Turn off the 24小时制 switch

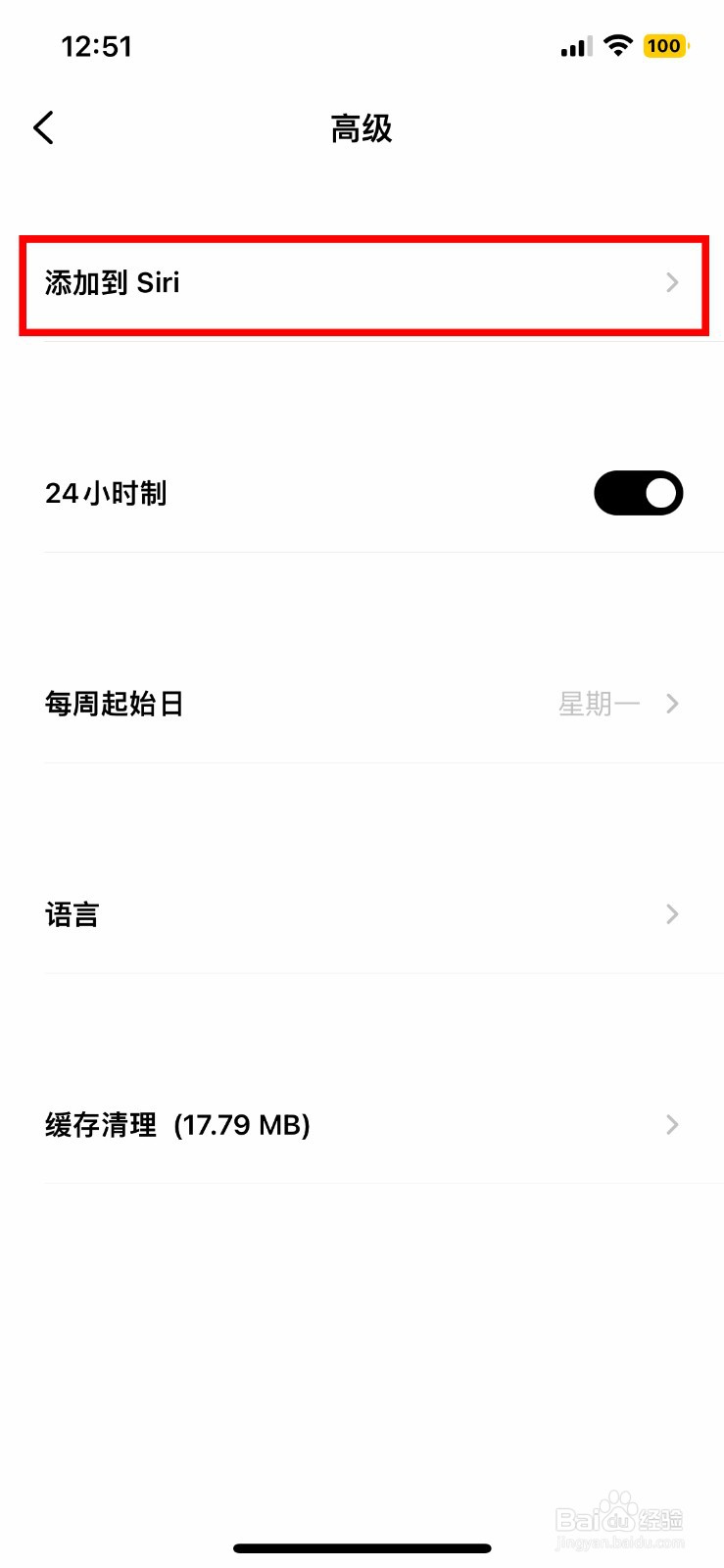point(638,493)
